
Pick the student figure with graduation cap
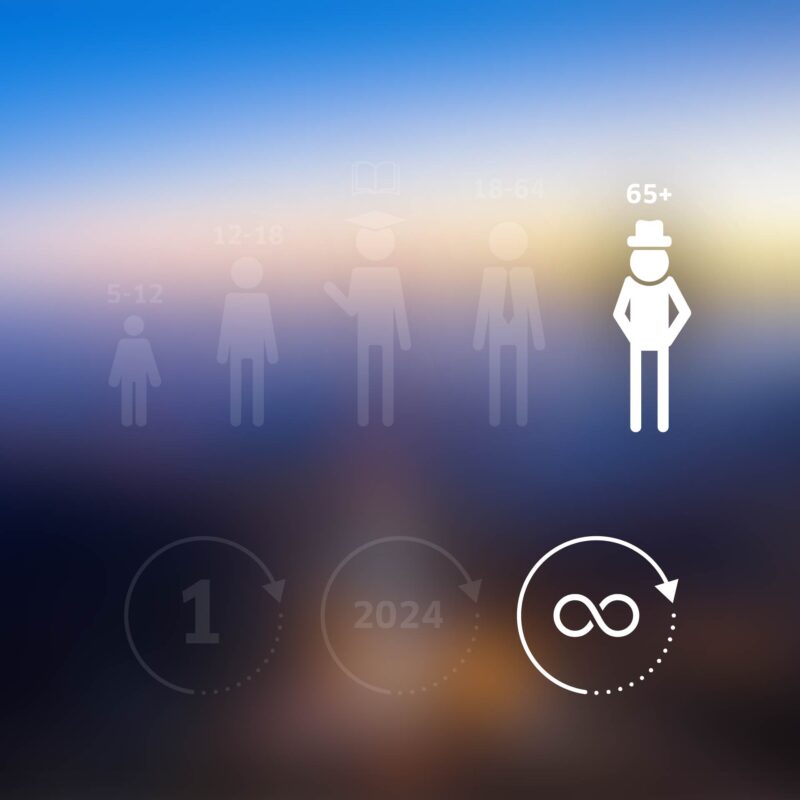point(373,320)
